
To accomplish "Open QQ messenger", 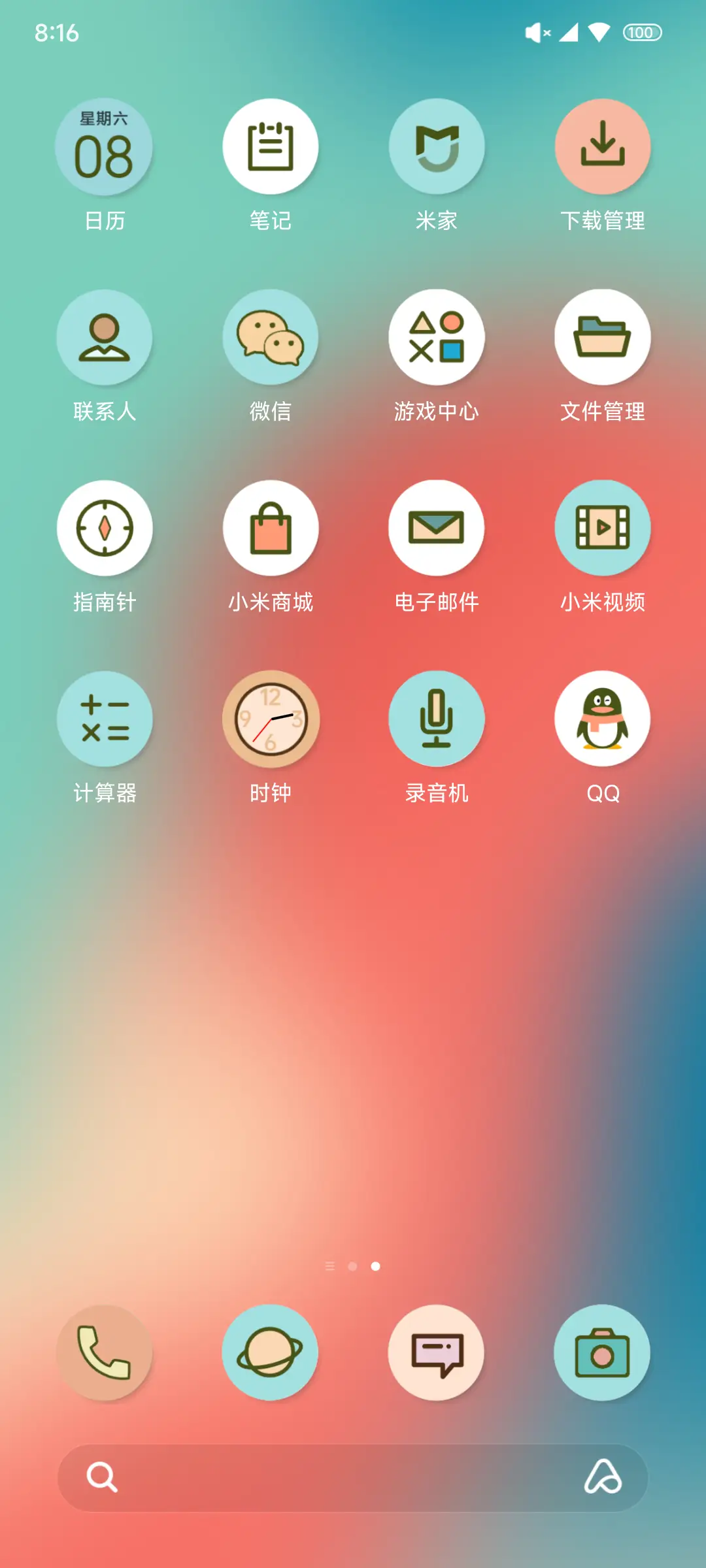I will [x=603, y=719].
